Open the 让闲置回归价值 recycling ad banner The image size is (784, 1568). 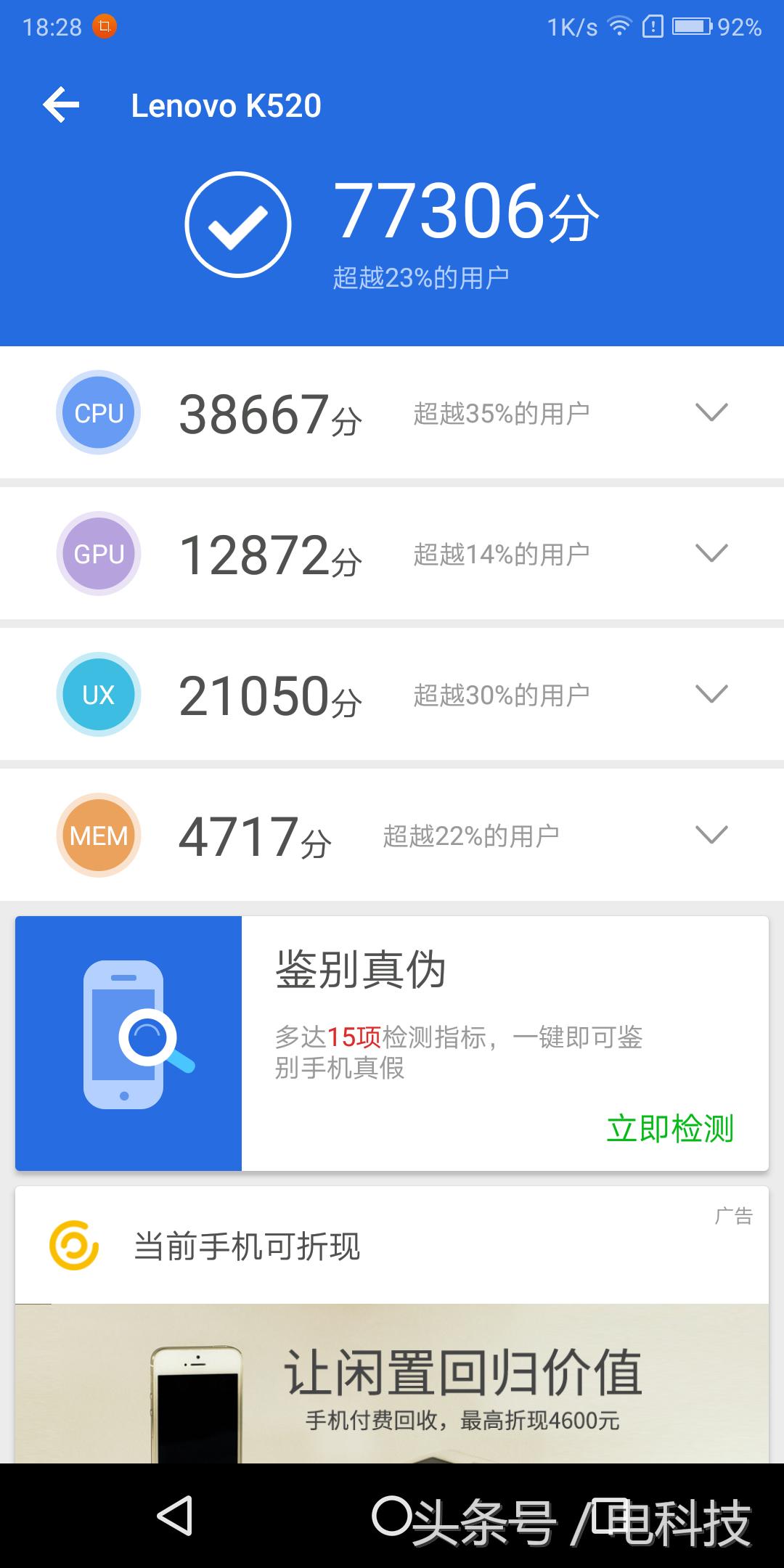coord(392,1379)
